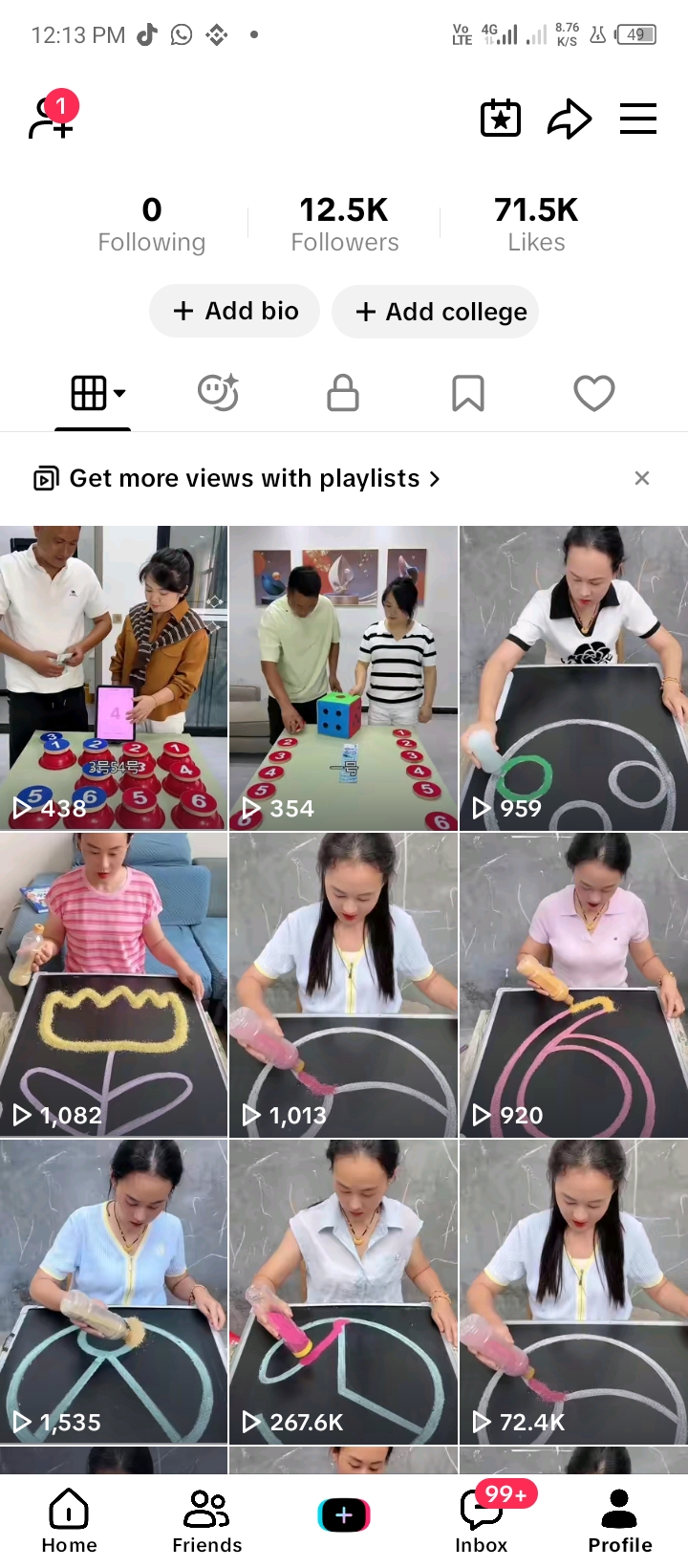Screen dimensions: 688x1568
Task: Switch to the liked videos heart tab
Action: tap(593, 393)
